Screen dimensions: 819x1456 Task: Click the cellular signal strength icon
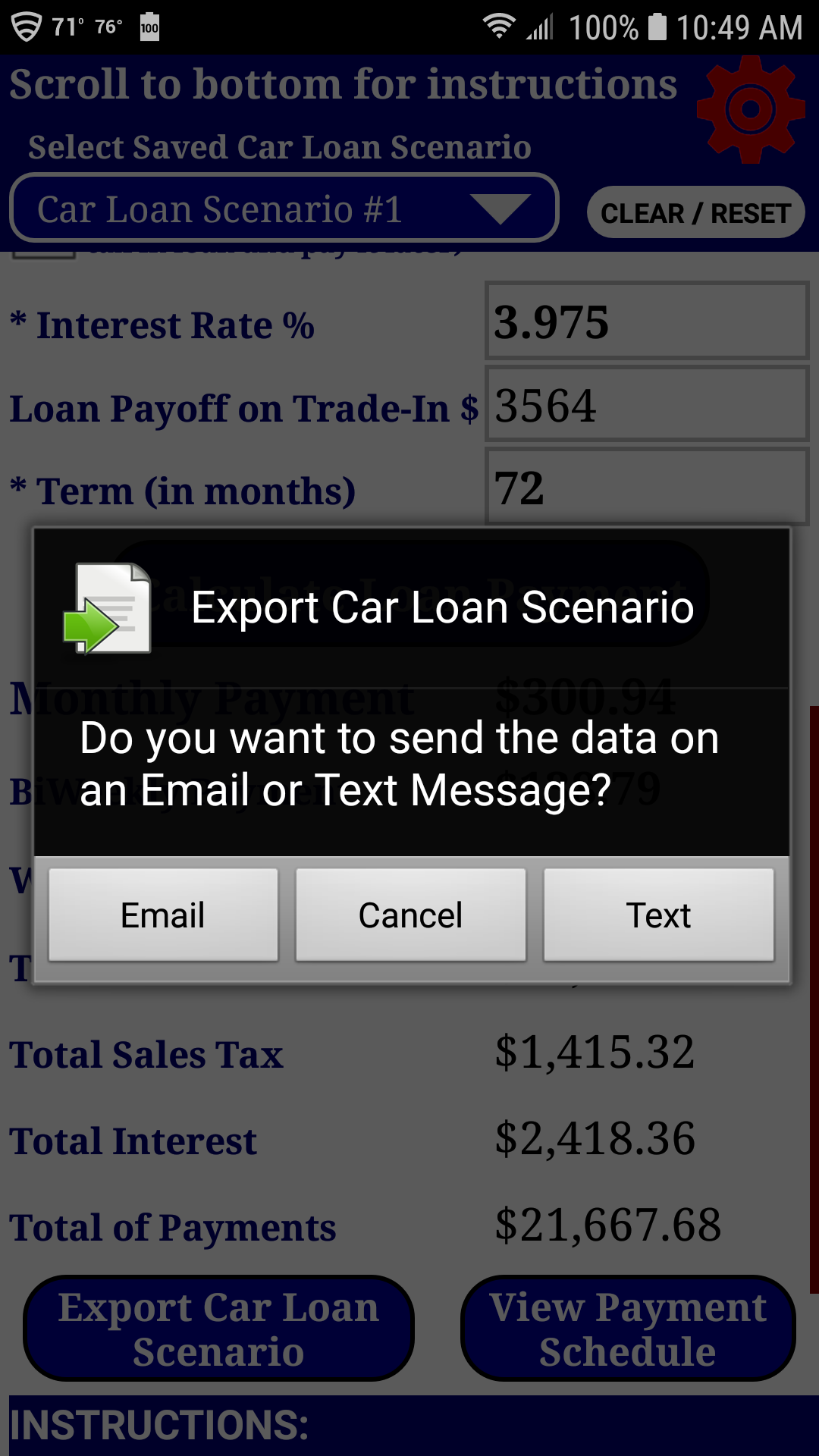point(540,27)
